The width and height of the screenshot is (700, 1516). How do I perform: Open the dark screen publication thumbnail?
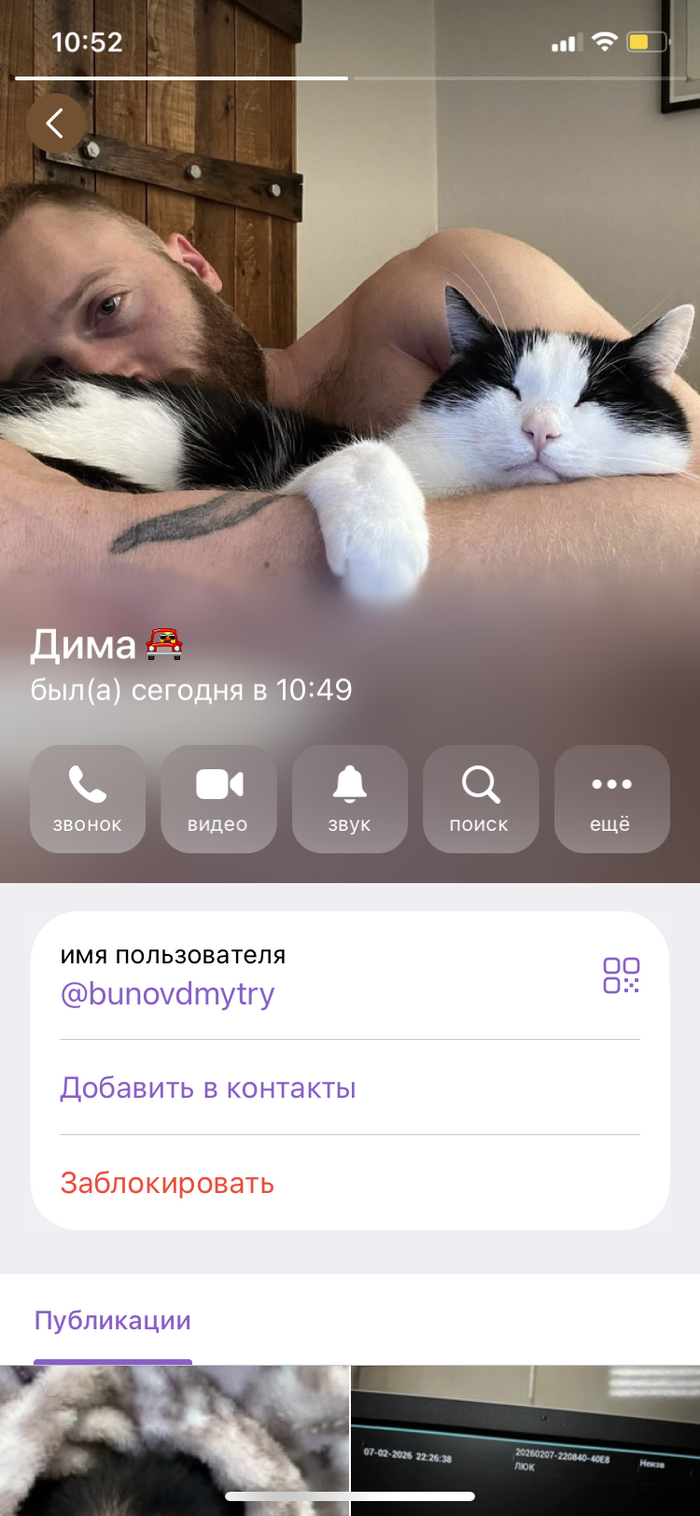click(525, 1440)
